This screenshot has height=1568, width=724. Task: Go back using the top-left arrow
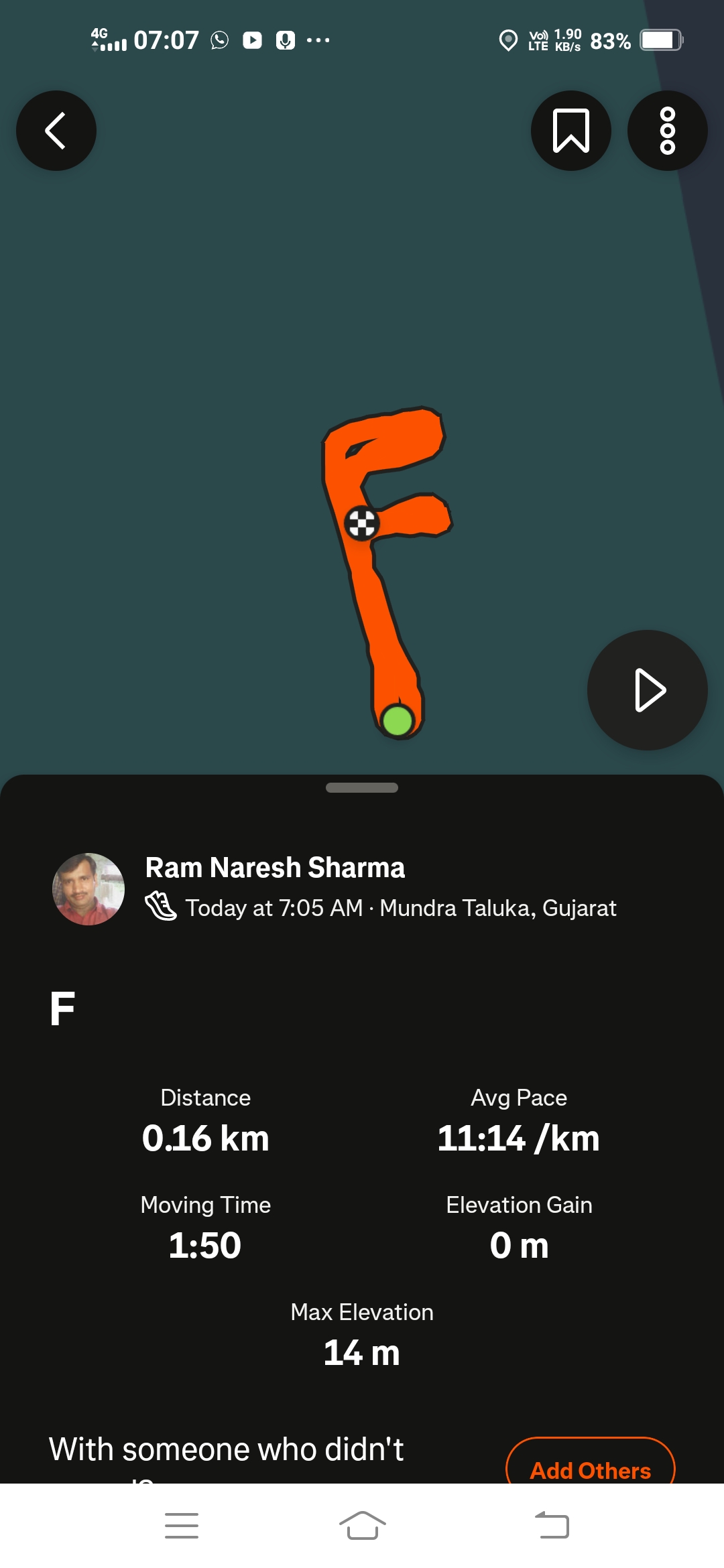(x=56, y=131)
